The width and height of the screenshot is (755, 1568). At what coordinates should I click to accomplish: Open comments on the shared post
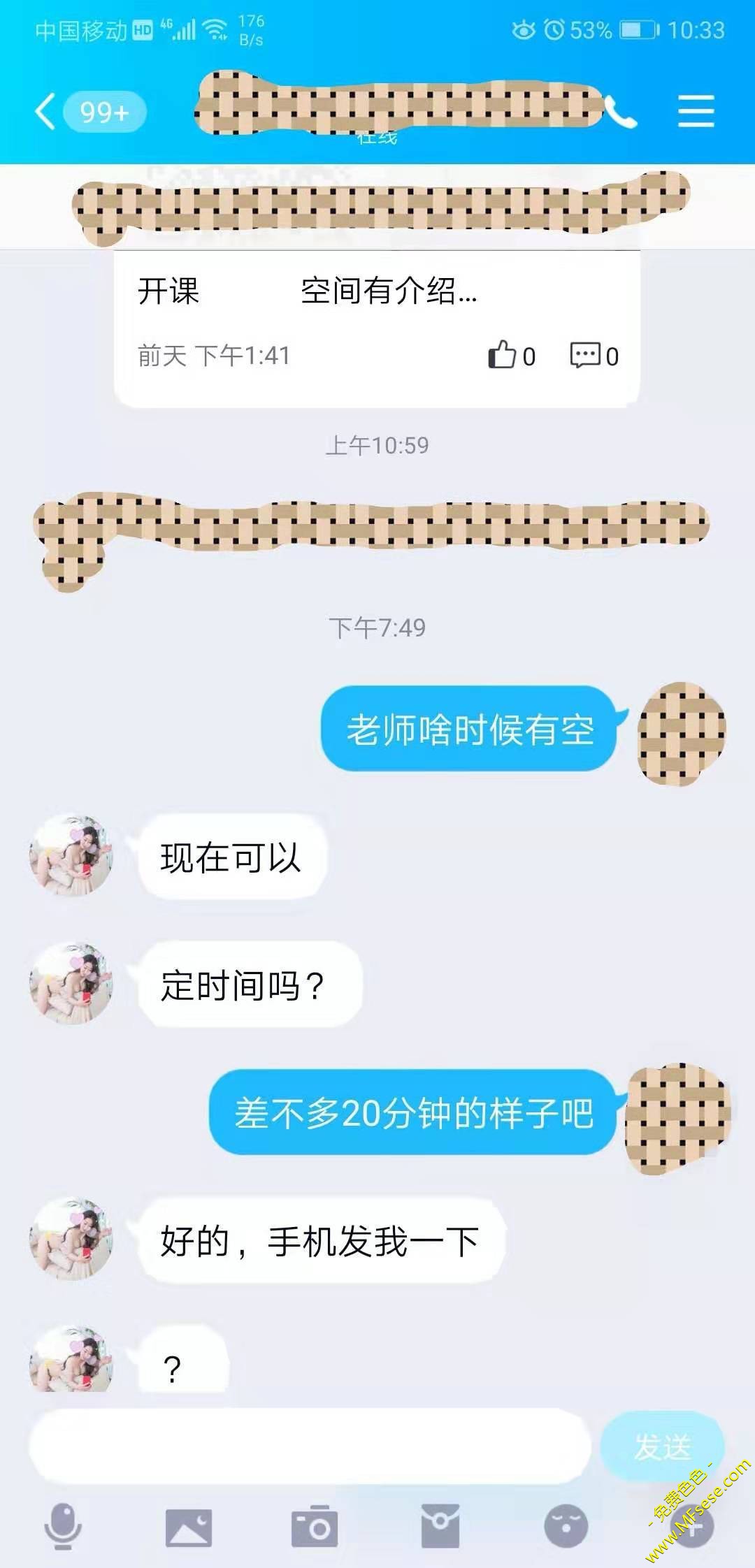[594, 356]
